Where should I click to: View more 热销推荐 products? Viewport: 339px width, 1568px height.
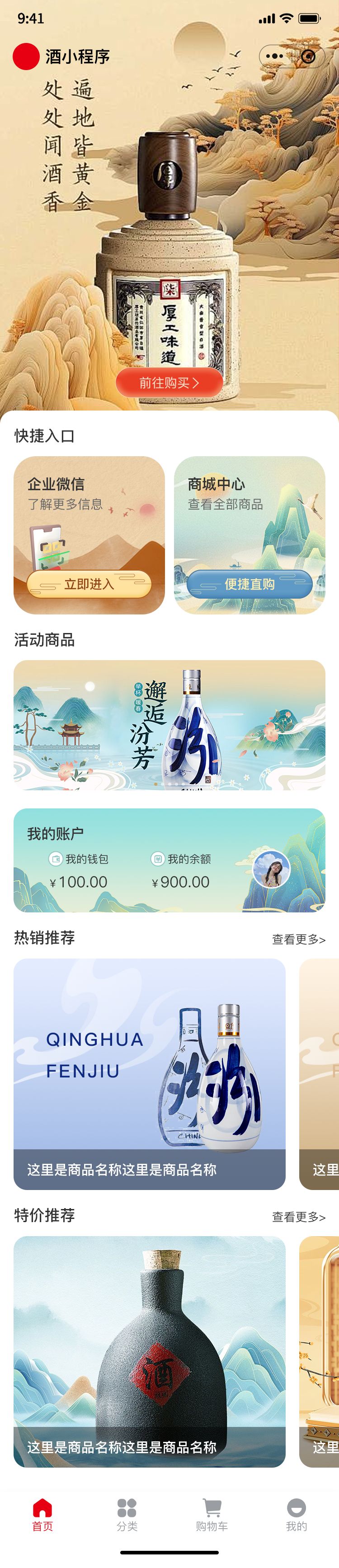(298, 939)
